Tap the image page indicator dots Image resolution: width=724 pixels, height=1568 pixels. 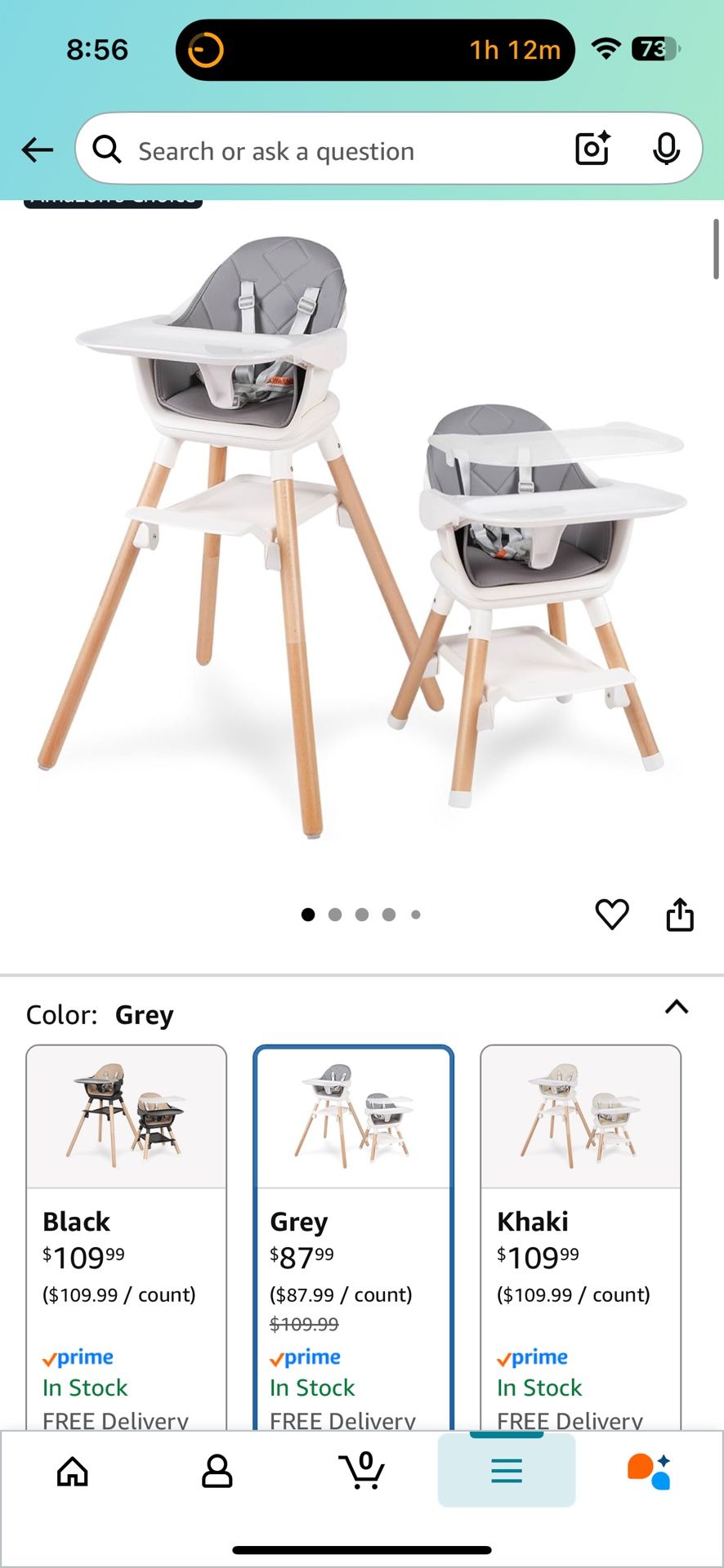tap(361, 915)
